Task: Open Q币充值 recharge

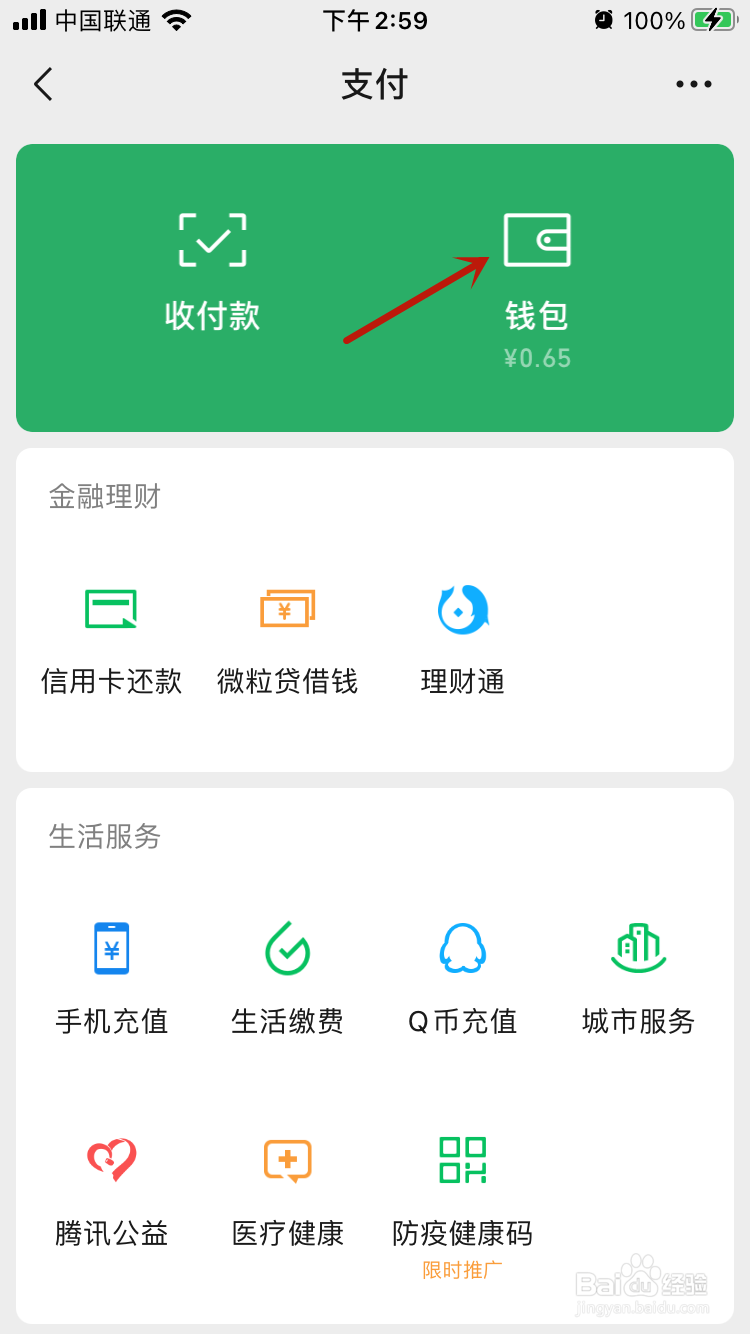Action: pyautogui.click(x=463, y=980)
